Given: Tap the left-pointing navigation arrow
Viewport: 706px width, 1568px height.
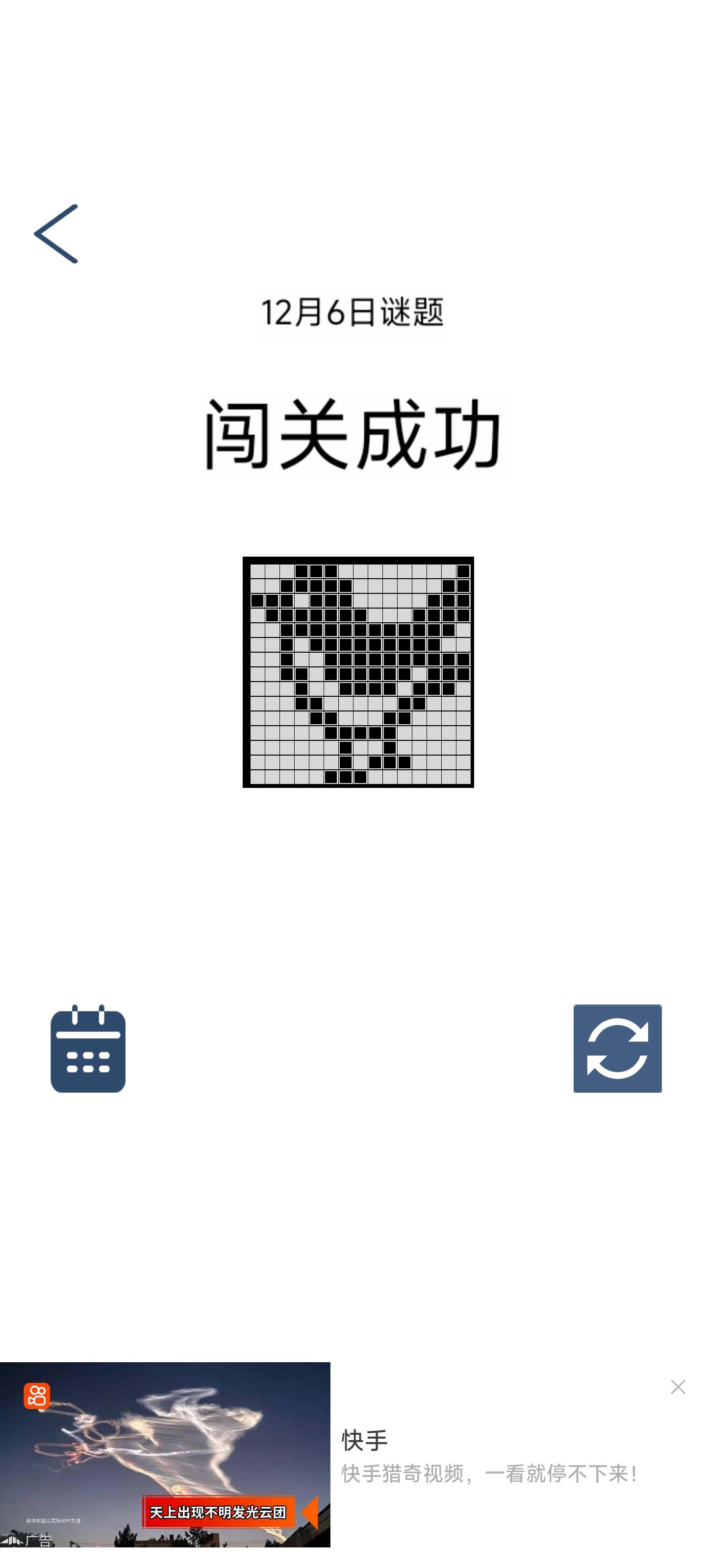Looking at the screenshot, I should 56,234.
